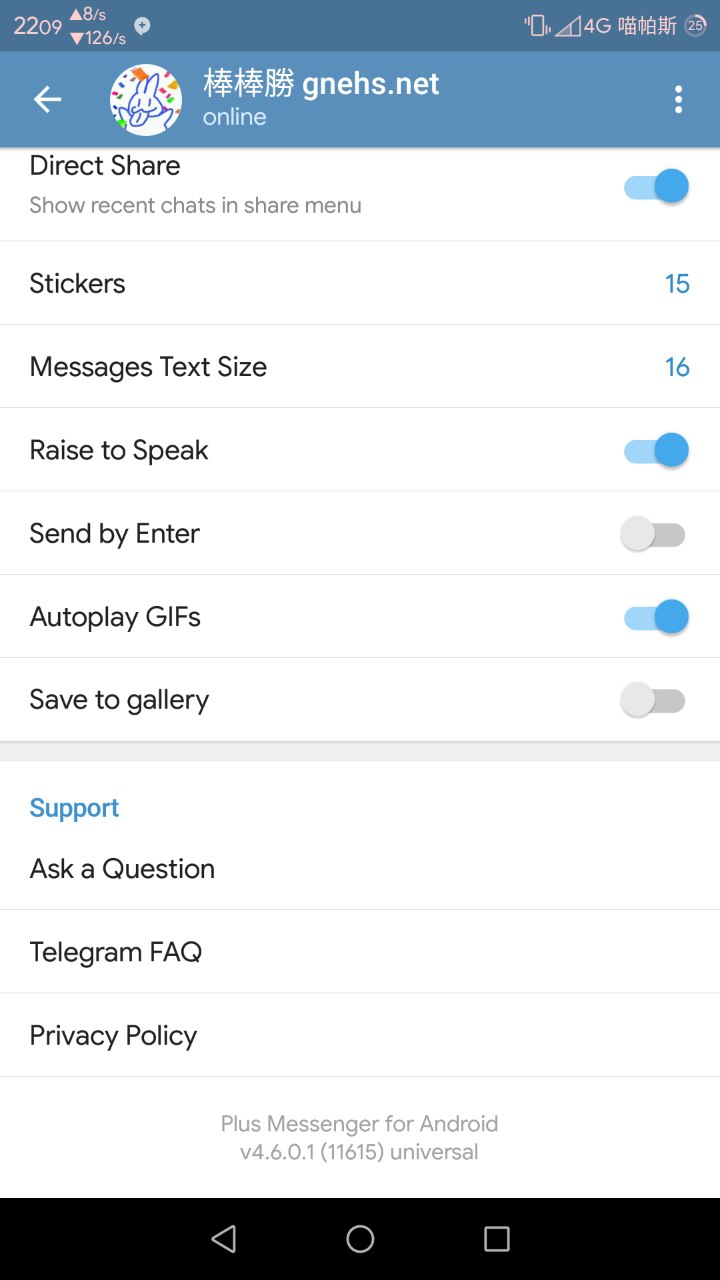Open Telegram FAQ

pos(360,952)
